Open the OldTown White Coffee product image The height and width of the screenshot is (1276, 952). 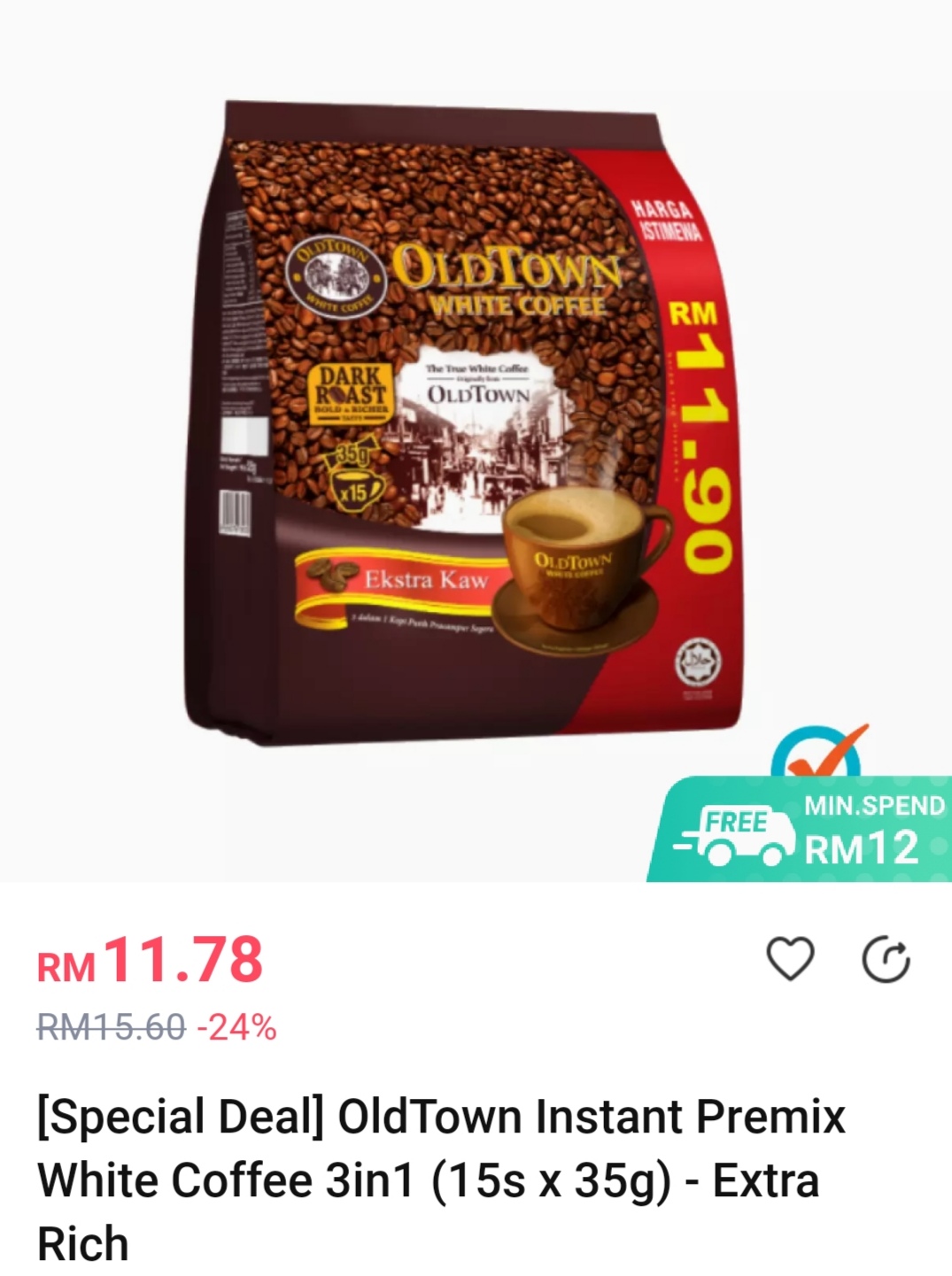point(461,425)
